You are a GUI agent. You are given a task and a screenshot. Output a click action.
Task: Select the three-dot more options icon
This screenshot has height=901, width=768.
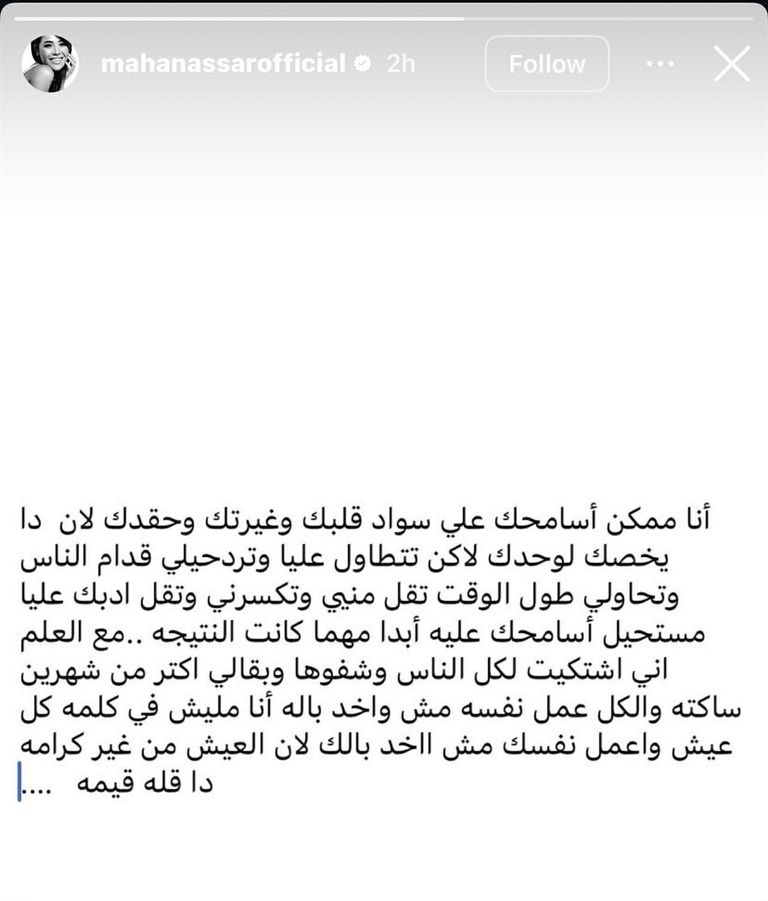(660, 62)
